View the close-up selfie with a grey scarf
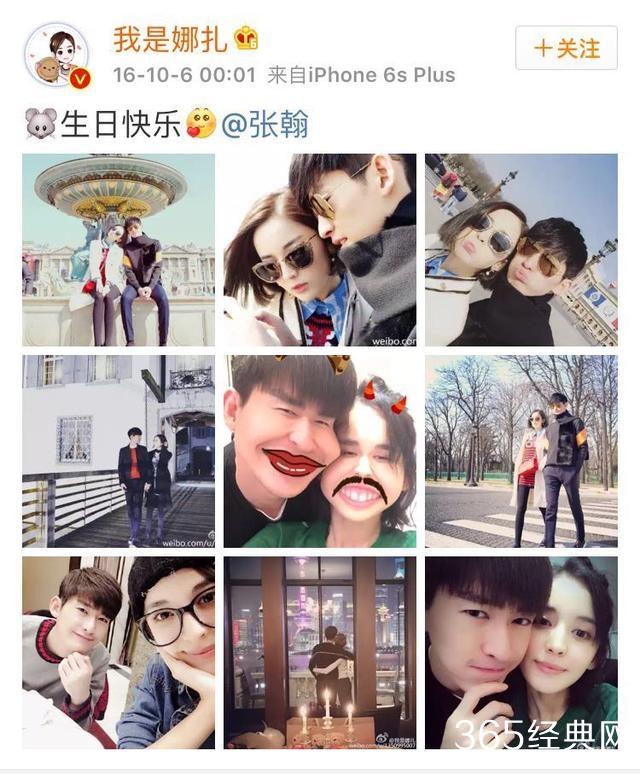This screenshot has width=640, height=774. tap(319, 250)
